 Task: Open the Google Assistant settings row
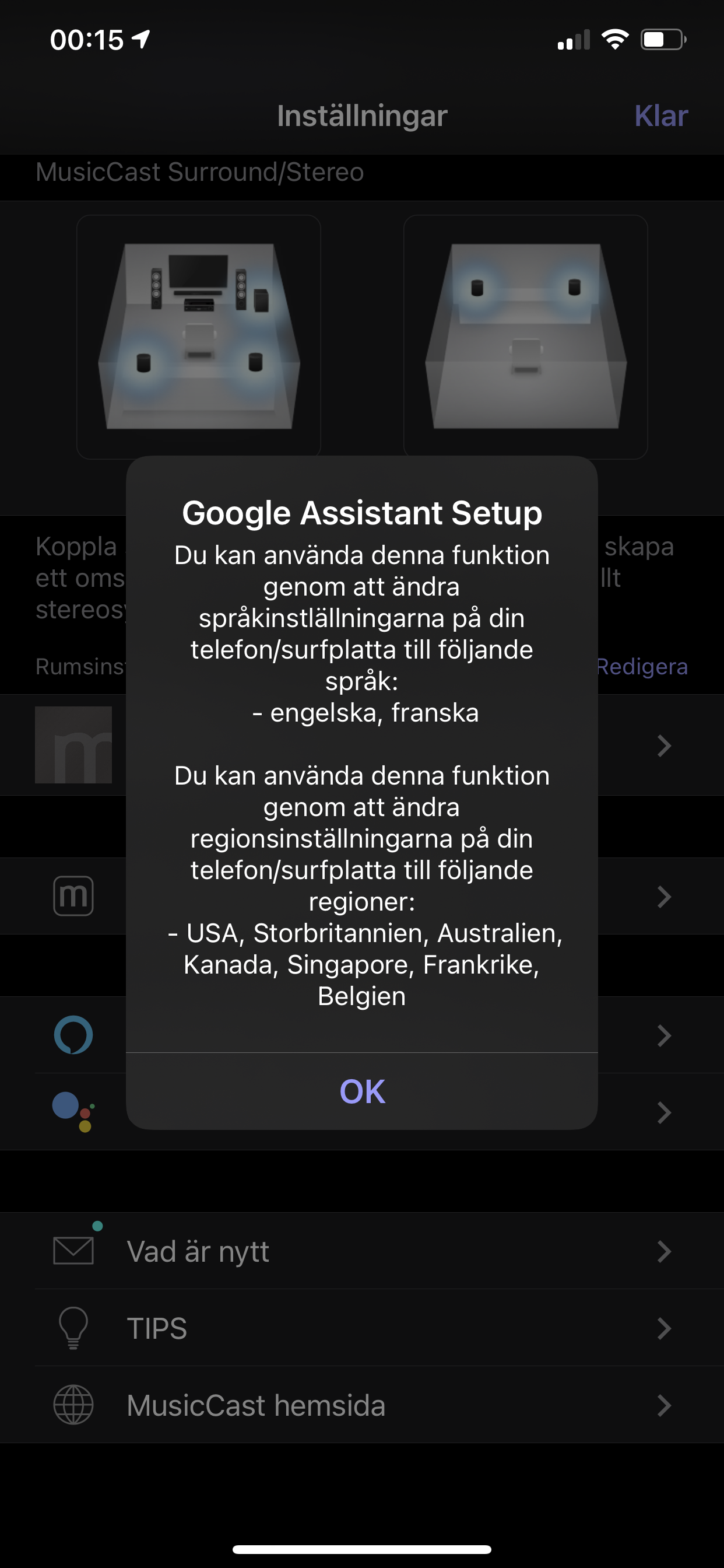pyautogui.click(x=362, y=1112)
